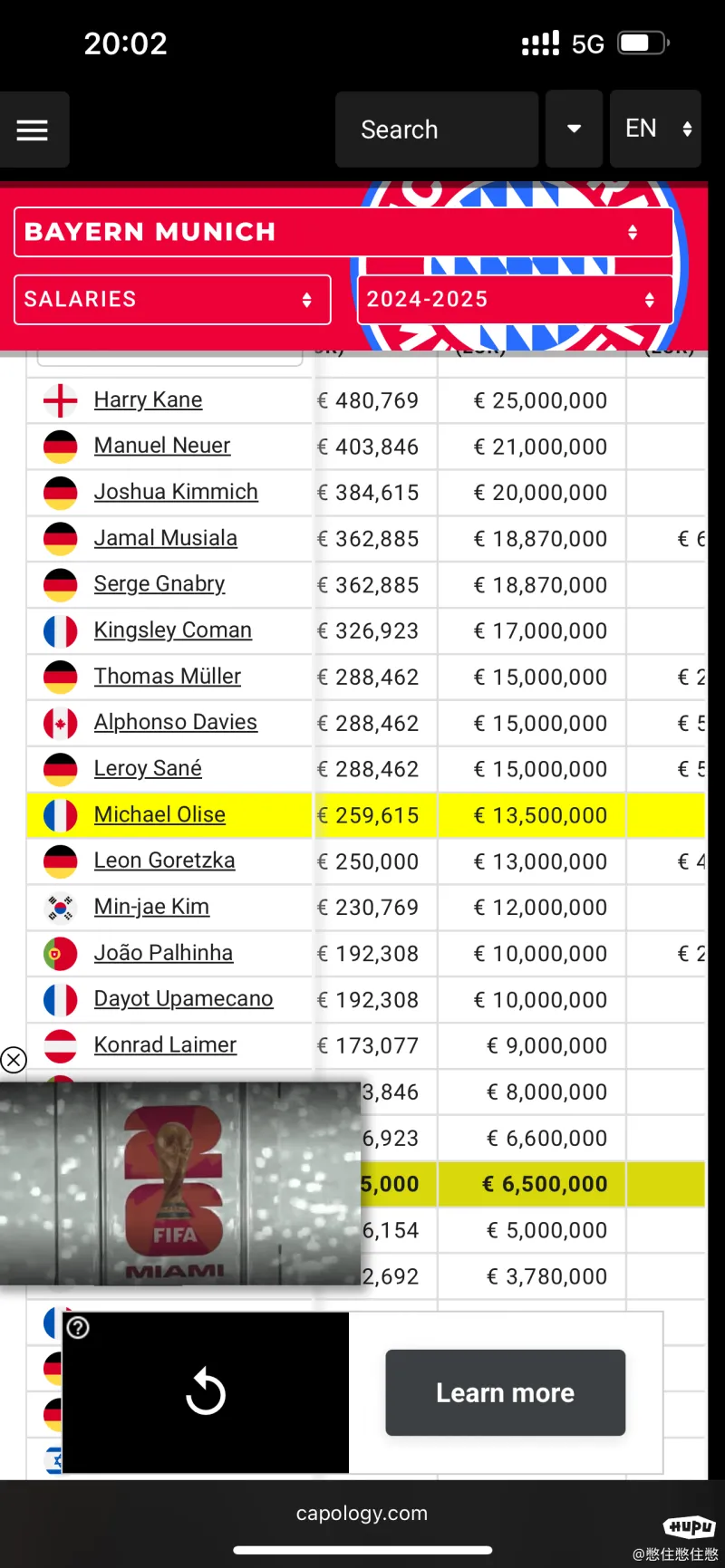The image size is (725, 1568).
Task: View Joshua Kimmich's profile link
Action: (x=176, y=492)
